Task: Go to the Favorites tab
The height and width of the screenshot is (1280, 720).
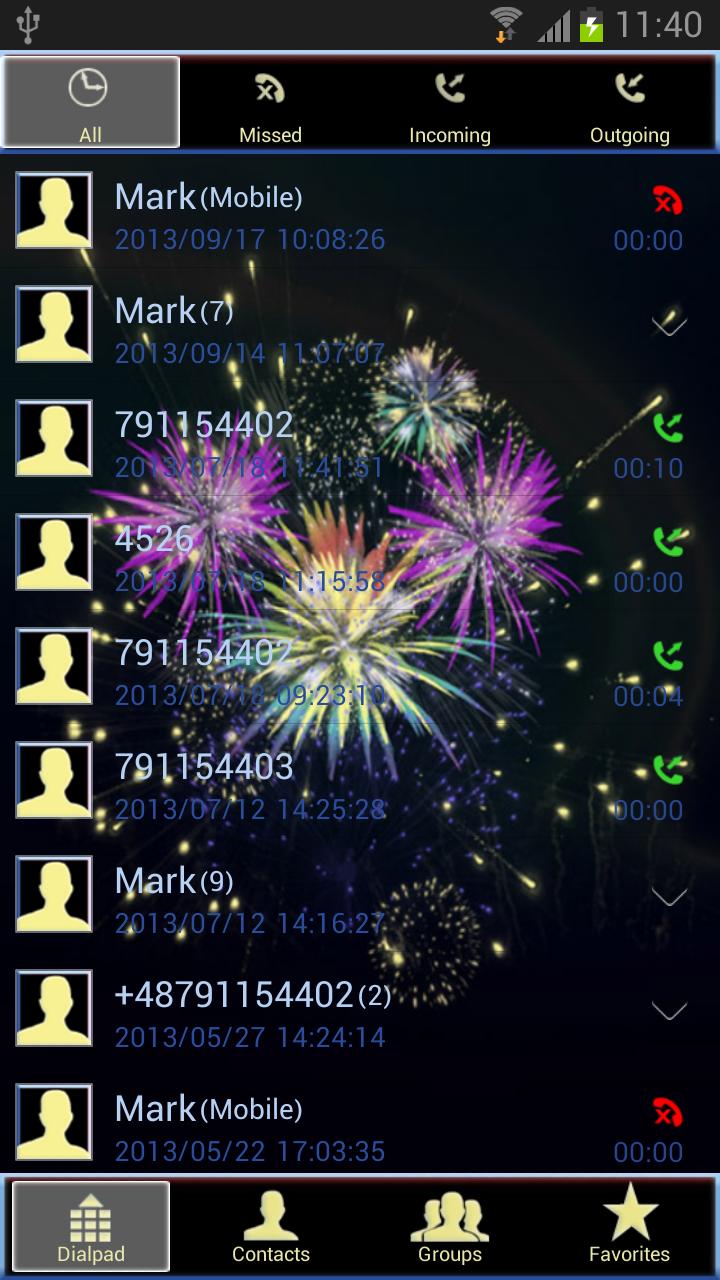Action: point(629,1227)
